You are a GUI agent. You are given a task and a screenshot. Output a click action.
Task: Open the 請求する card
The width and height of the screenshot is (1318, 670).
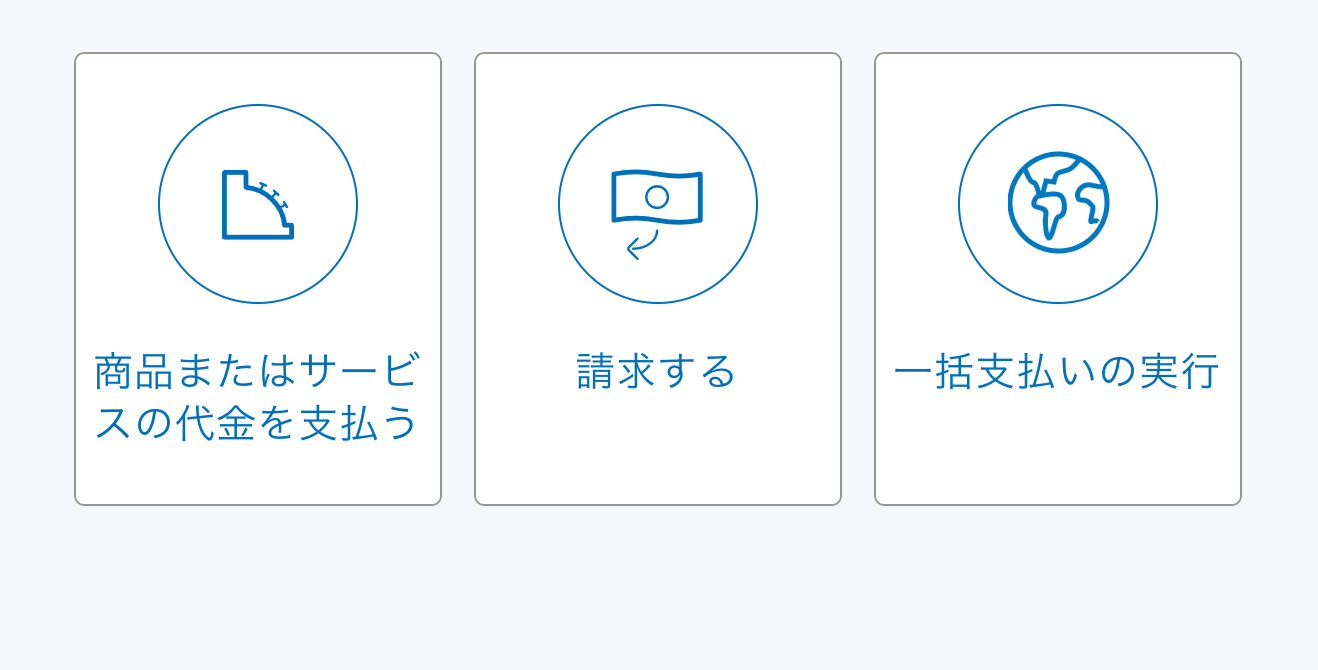point(658,279)
